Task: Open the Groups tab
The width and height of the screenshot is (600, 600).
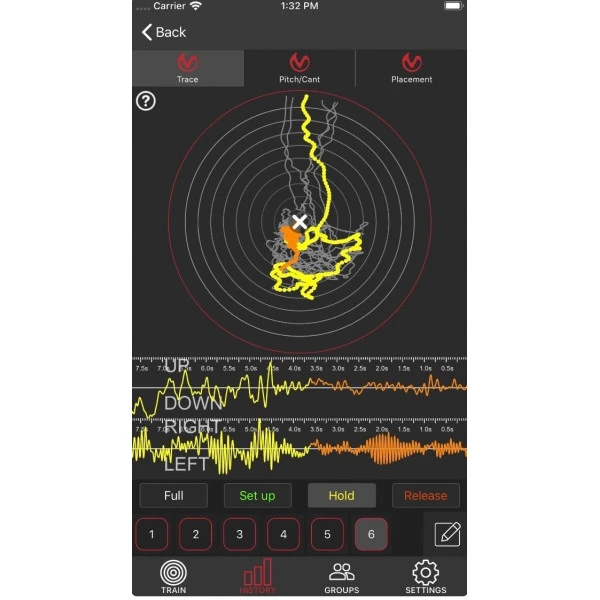Action: (x=341, y=577)
